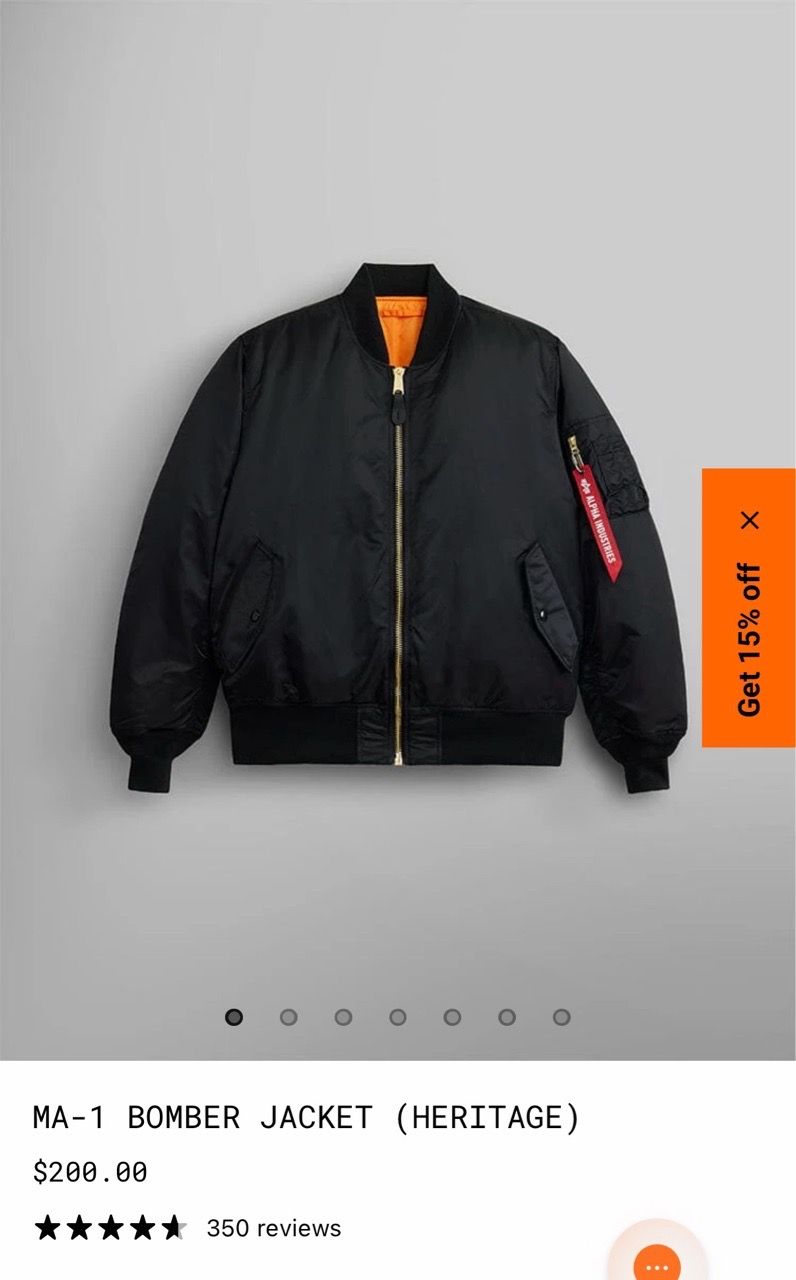Open the Get 15% off offer
Viewport: 796px width, 1280px height.
point(750,640)
